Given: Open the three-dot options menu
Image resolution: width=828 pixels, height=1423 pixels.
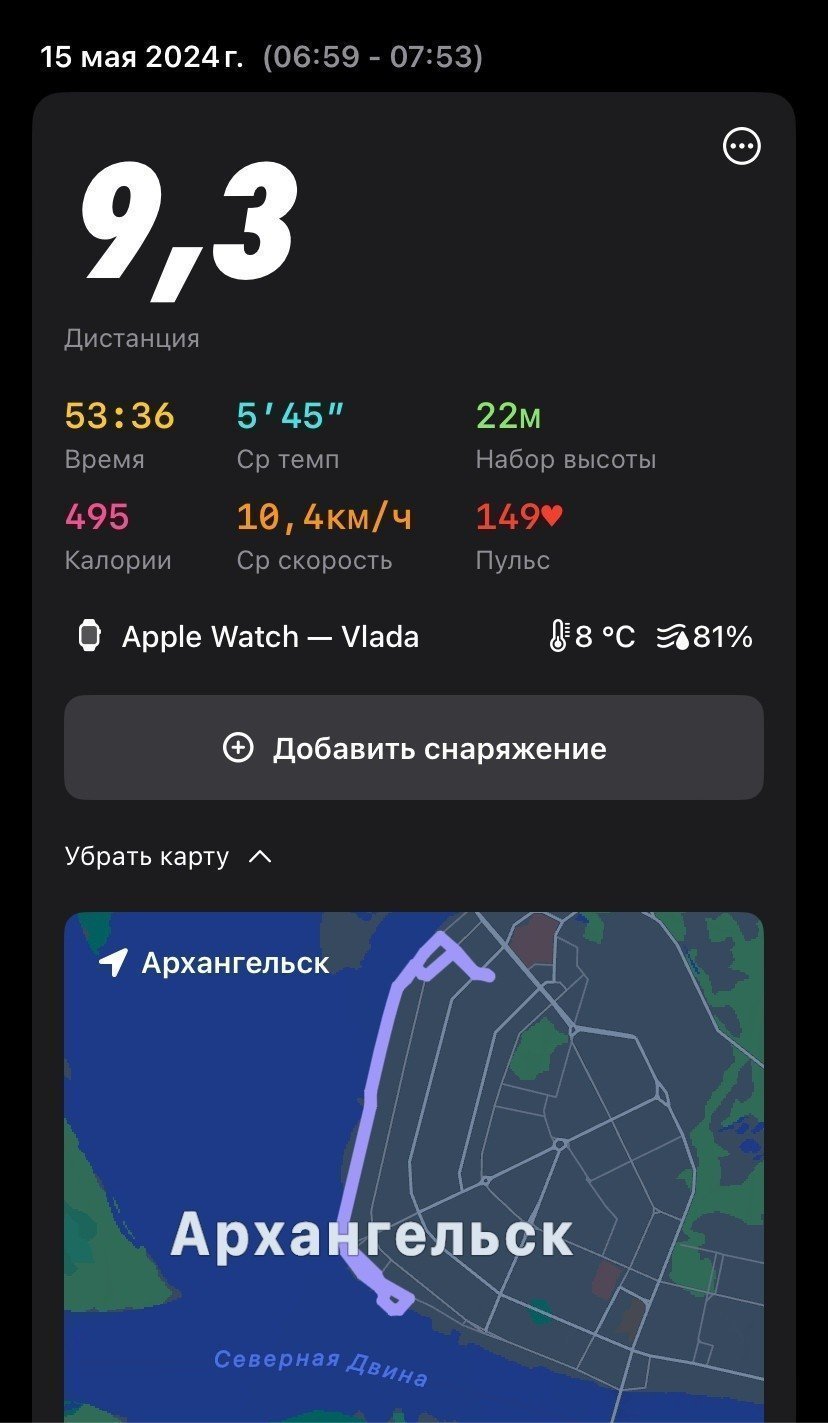Looking at the screenshot, I should pos(742,147).
